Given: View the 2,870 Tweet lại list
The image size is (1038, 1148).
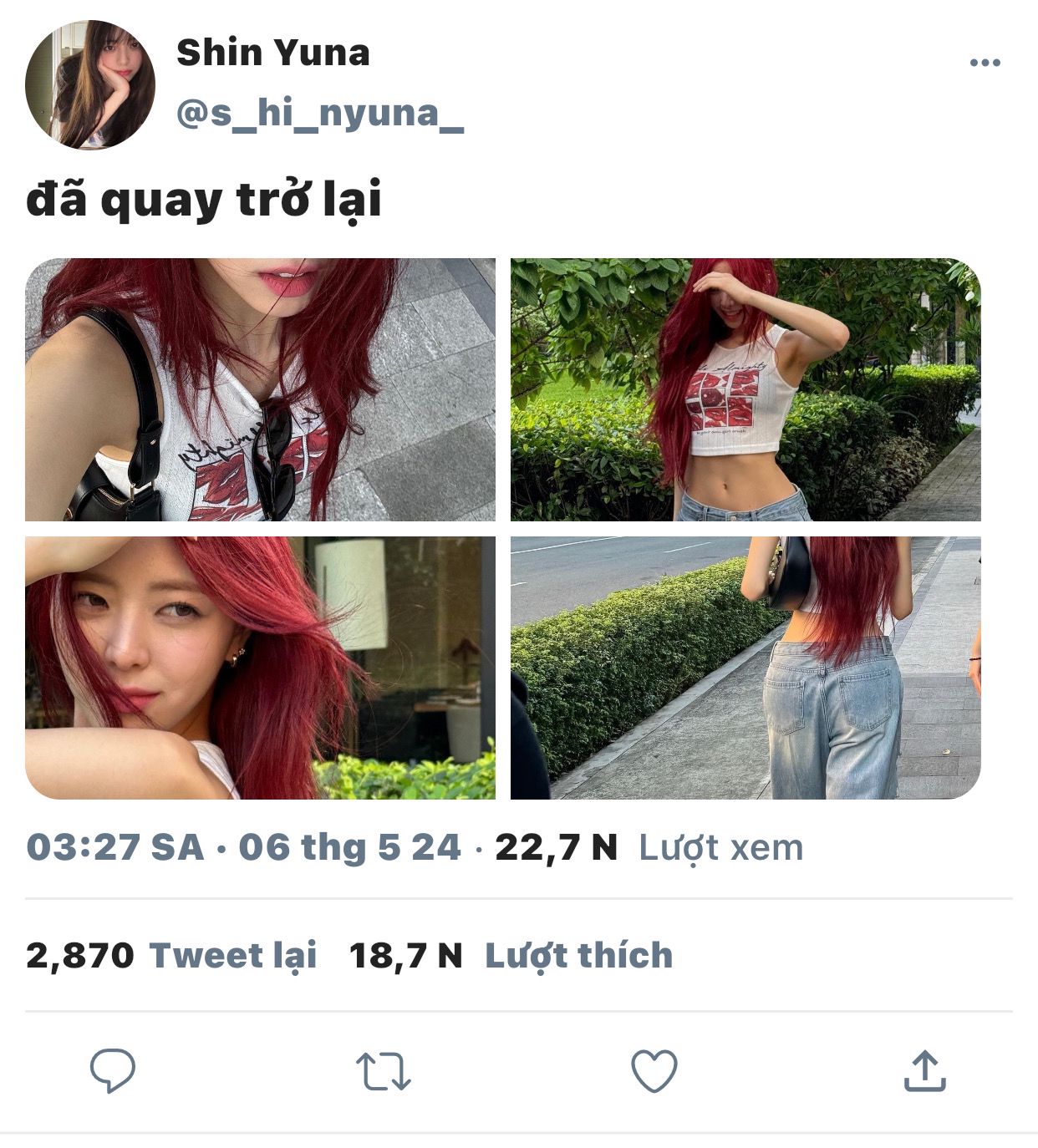Looking at the screenshot, I should click(171, 955).
